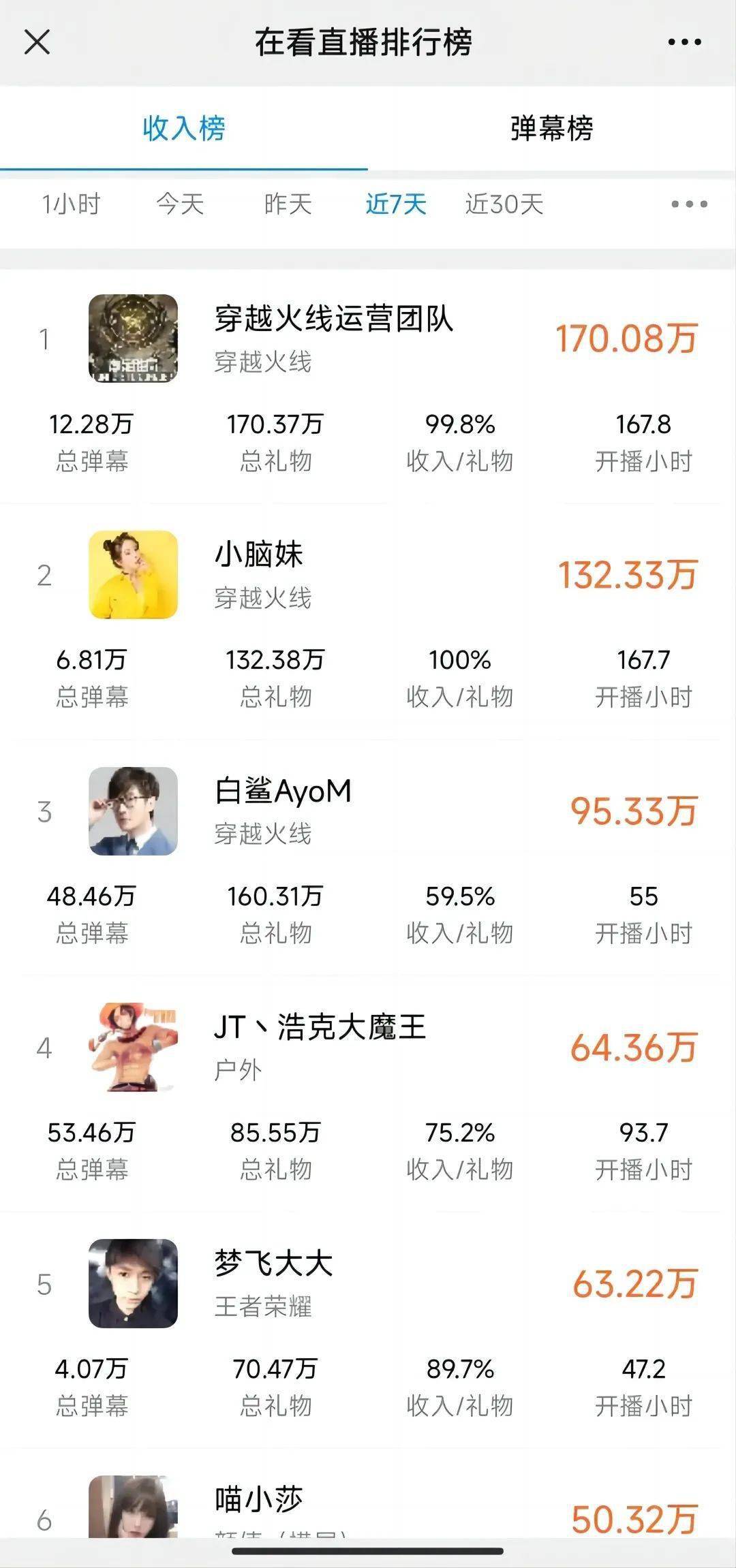Show the 今天 ranking

coord(180,204)
